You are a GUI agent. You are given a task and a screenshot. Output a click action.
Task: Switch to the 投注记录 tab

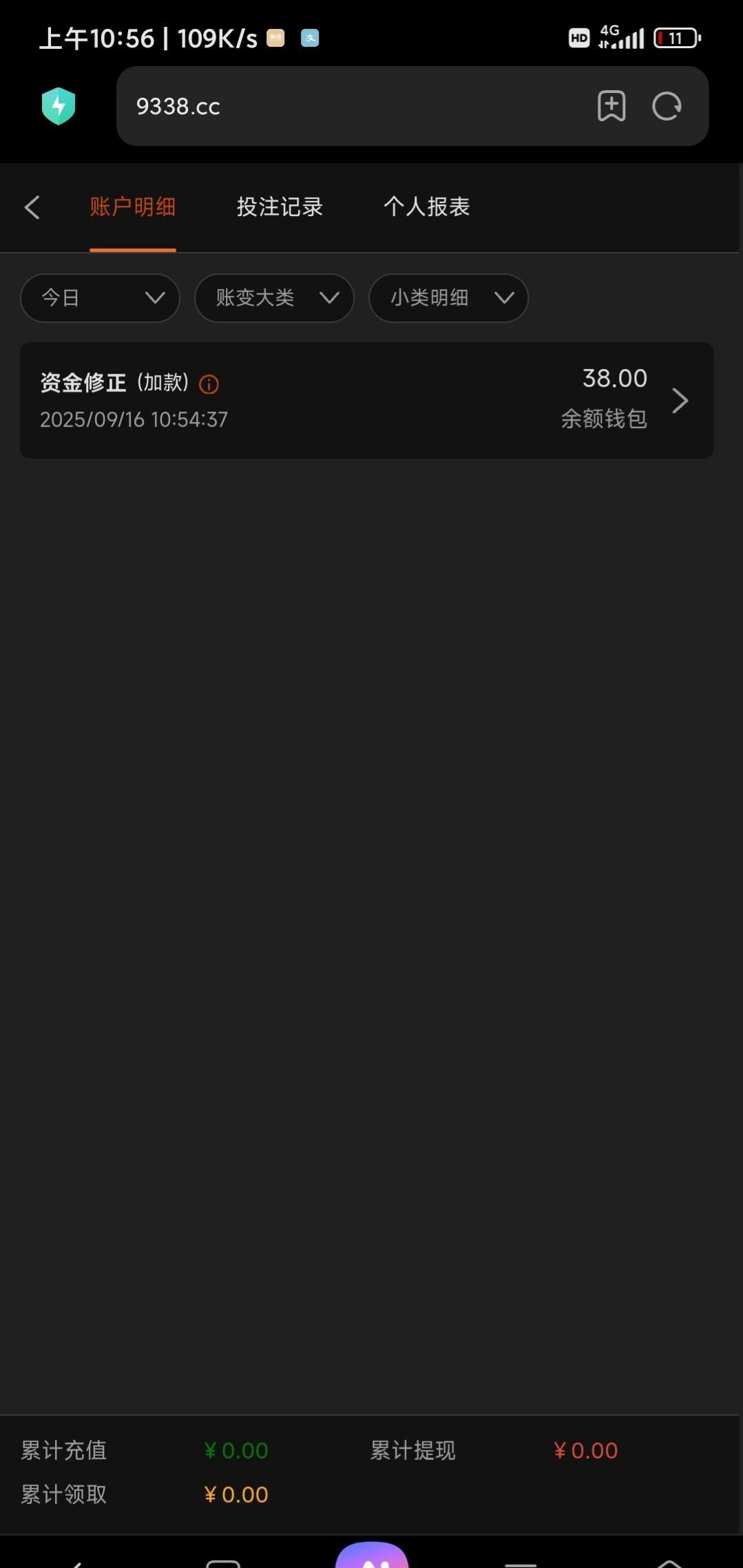(280, 207)
